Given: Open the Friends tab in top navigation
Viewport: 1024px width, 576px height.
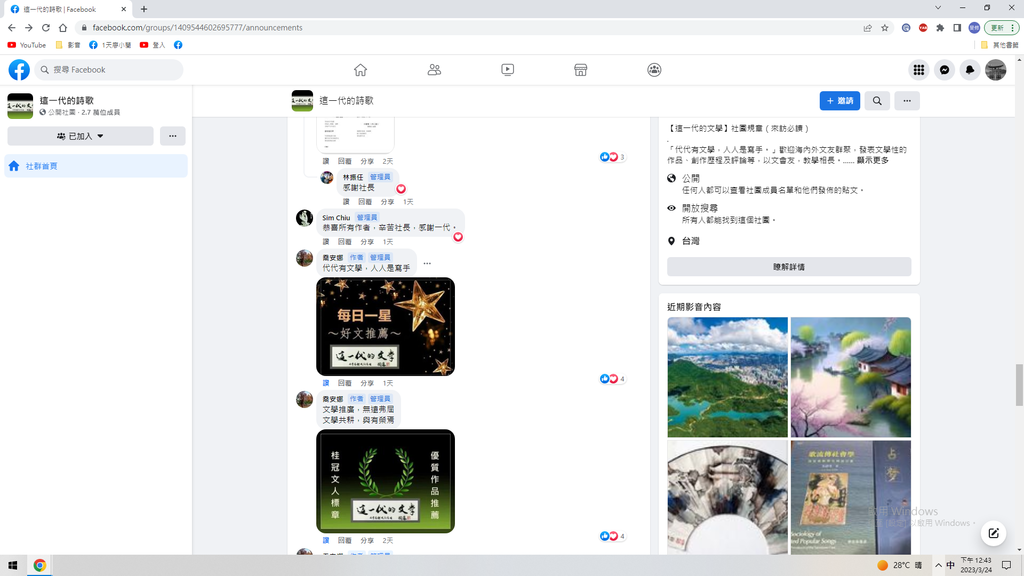Looking at the screenshot, I should coord(434,70).
